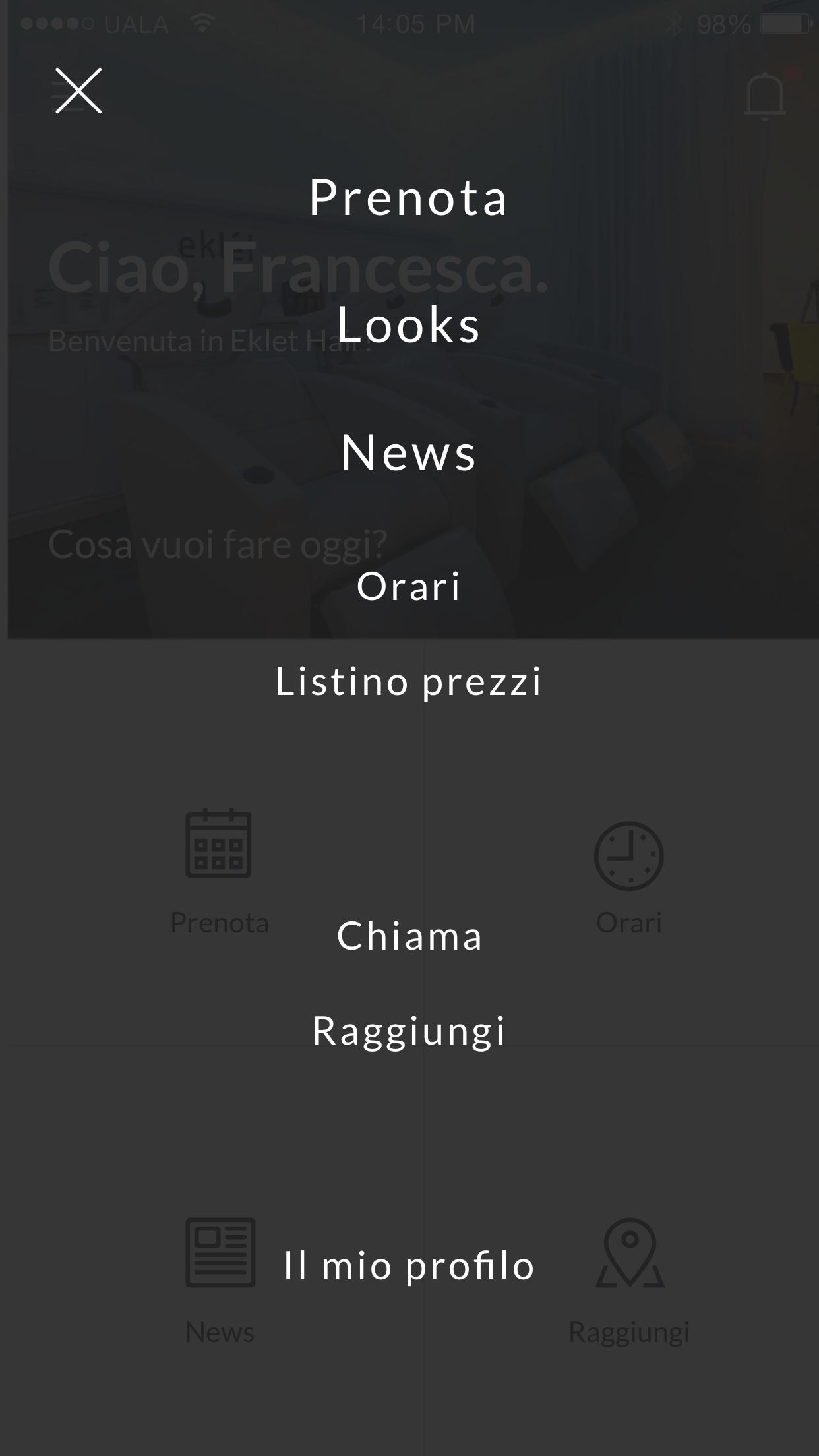Viewport: 819px width, 1456px height.
Task: Tap Chiama to call the salon
Action: coord(409,936)
